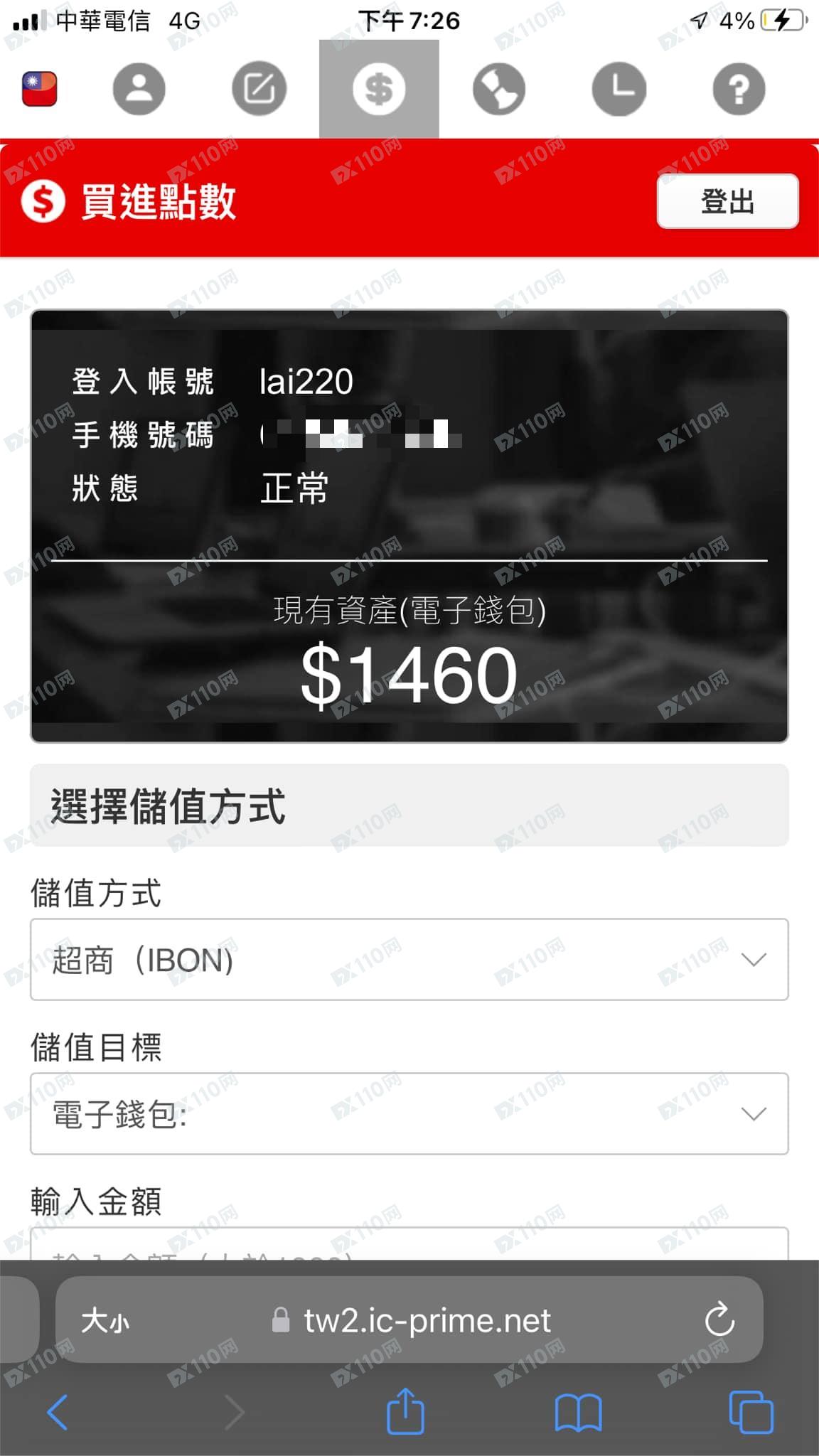Select the dollar sign points tab

tap(379, 89)
